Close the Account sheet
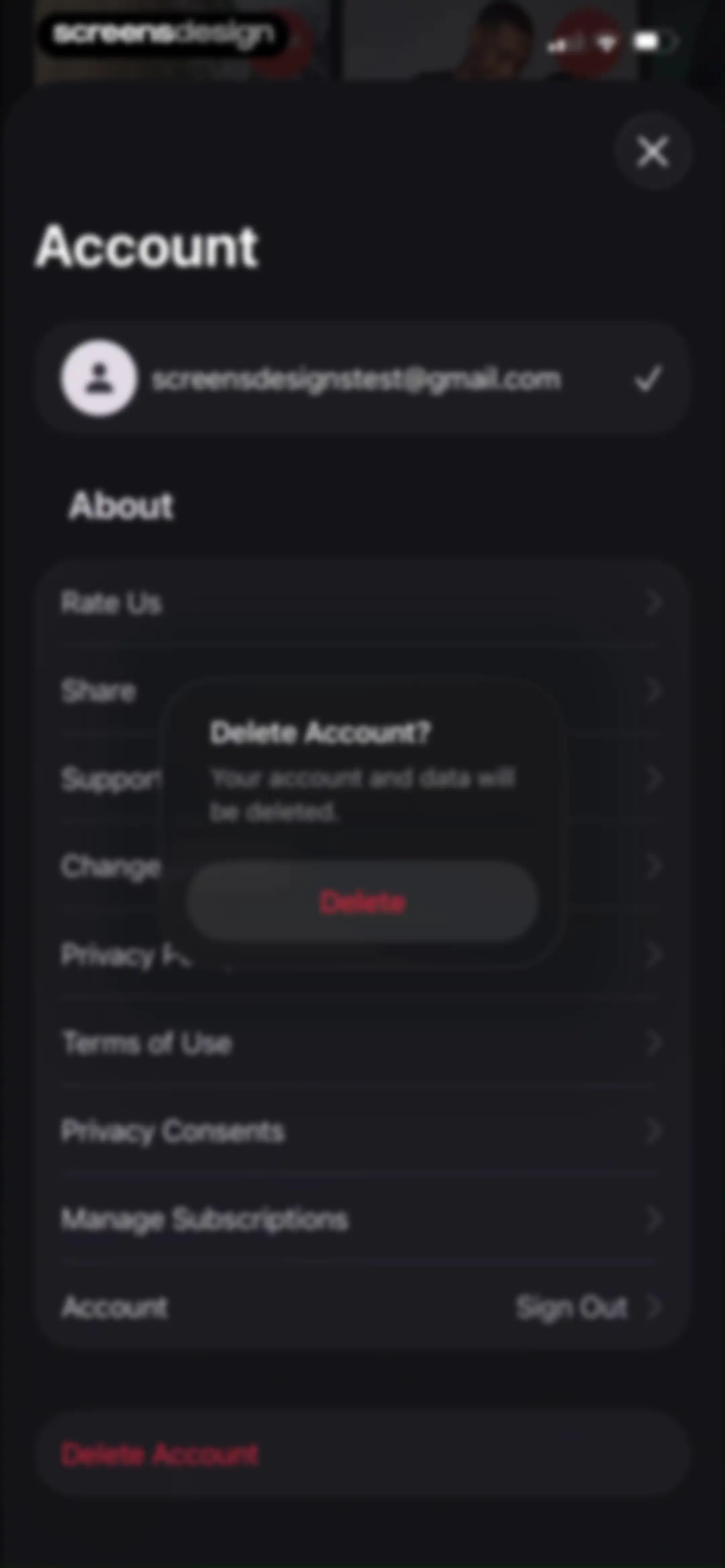 (x=652, y=151)
